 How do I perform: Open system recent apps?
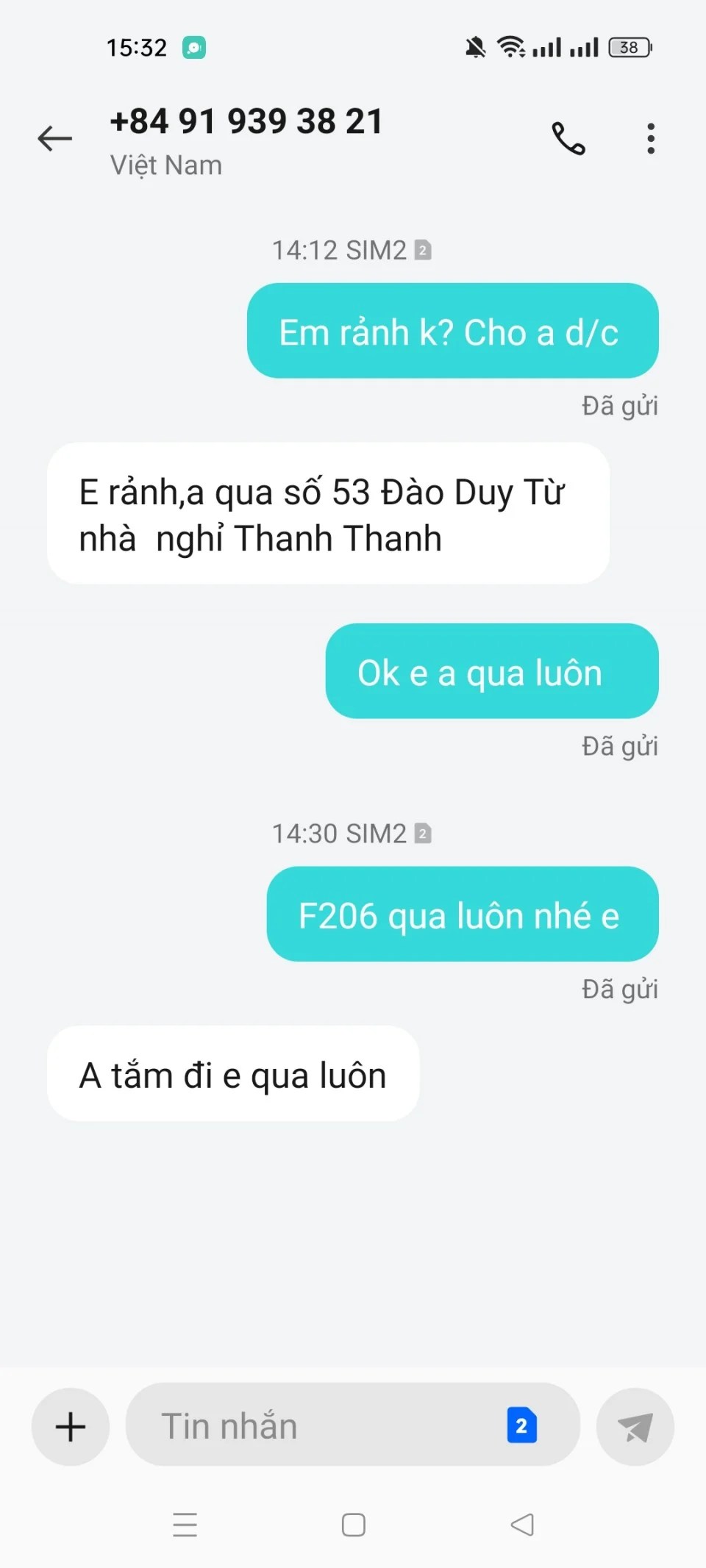pyautogui.click(x=185, y=1525)
